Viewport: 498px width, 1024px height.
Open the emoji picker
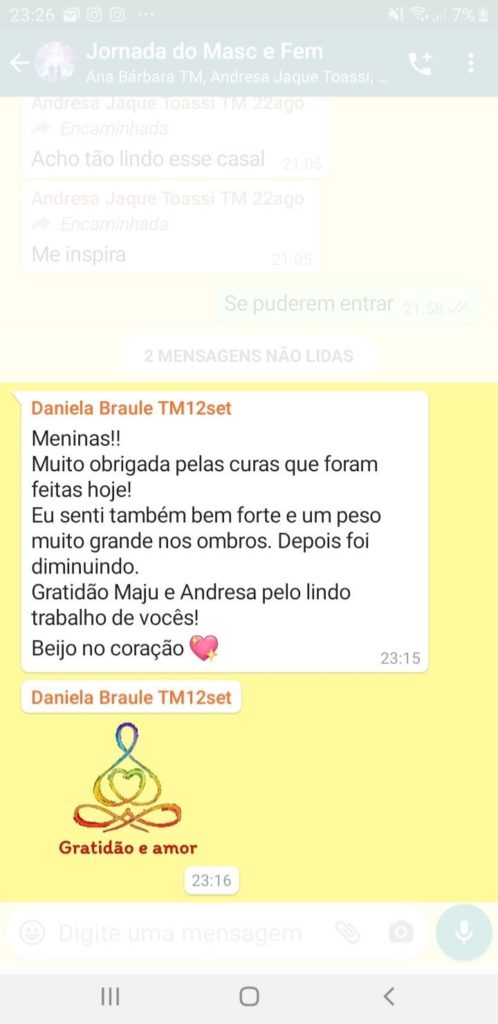[x=32, y=933]
